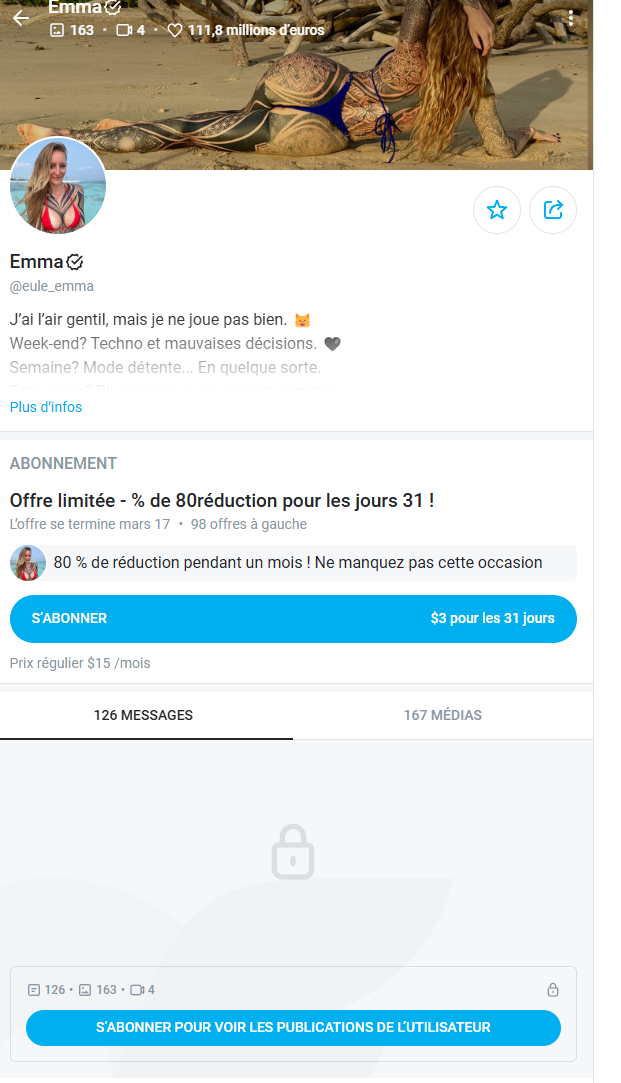
Task: Expand bio with Plus d'infos
Action: pos(46,407)
